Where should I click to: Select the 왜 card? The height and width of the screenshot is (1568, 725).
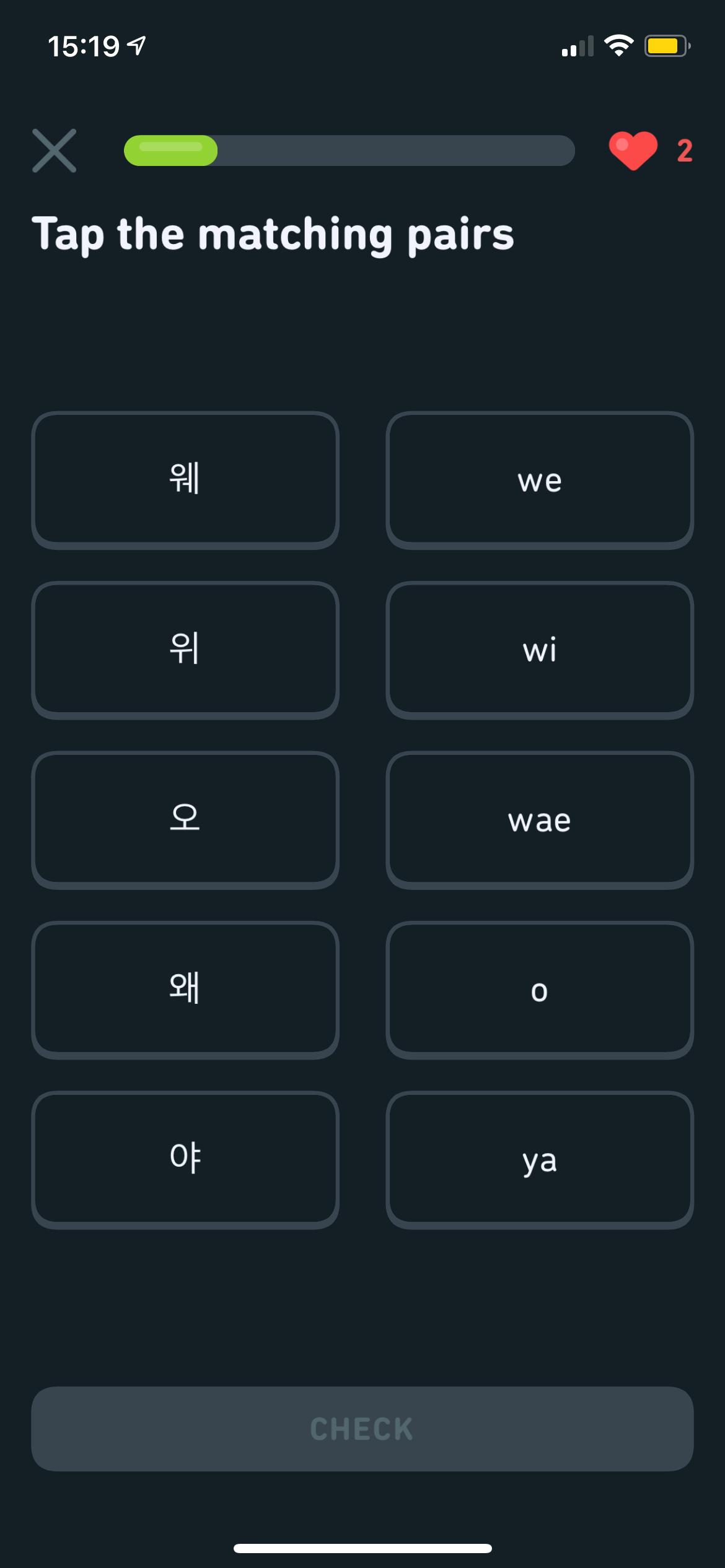[x=185, y=990]
